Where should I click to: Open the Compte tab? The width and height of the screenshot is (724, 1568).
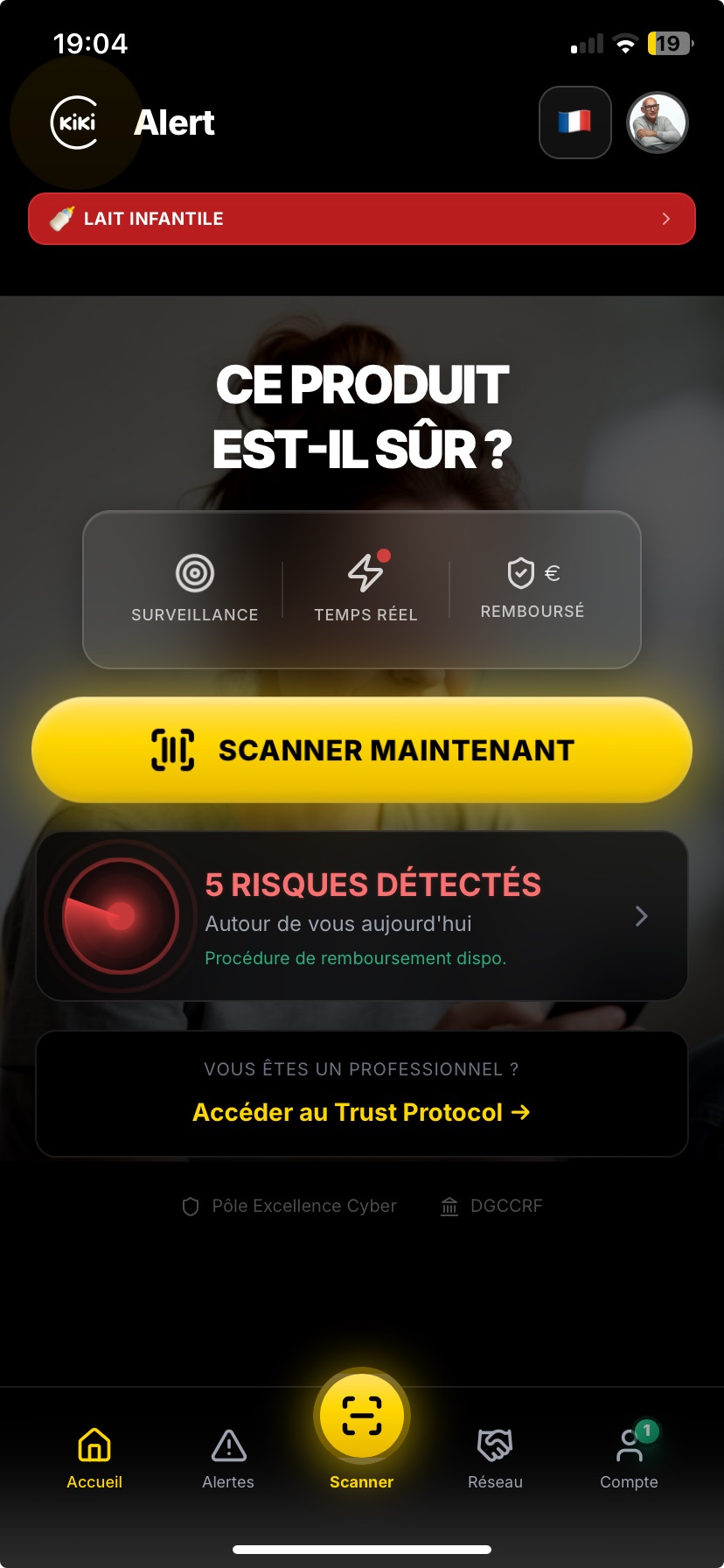click(629, 1458)
